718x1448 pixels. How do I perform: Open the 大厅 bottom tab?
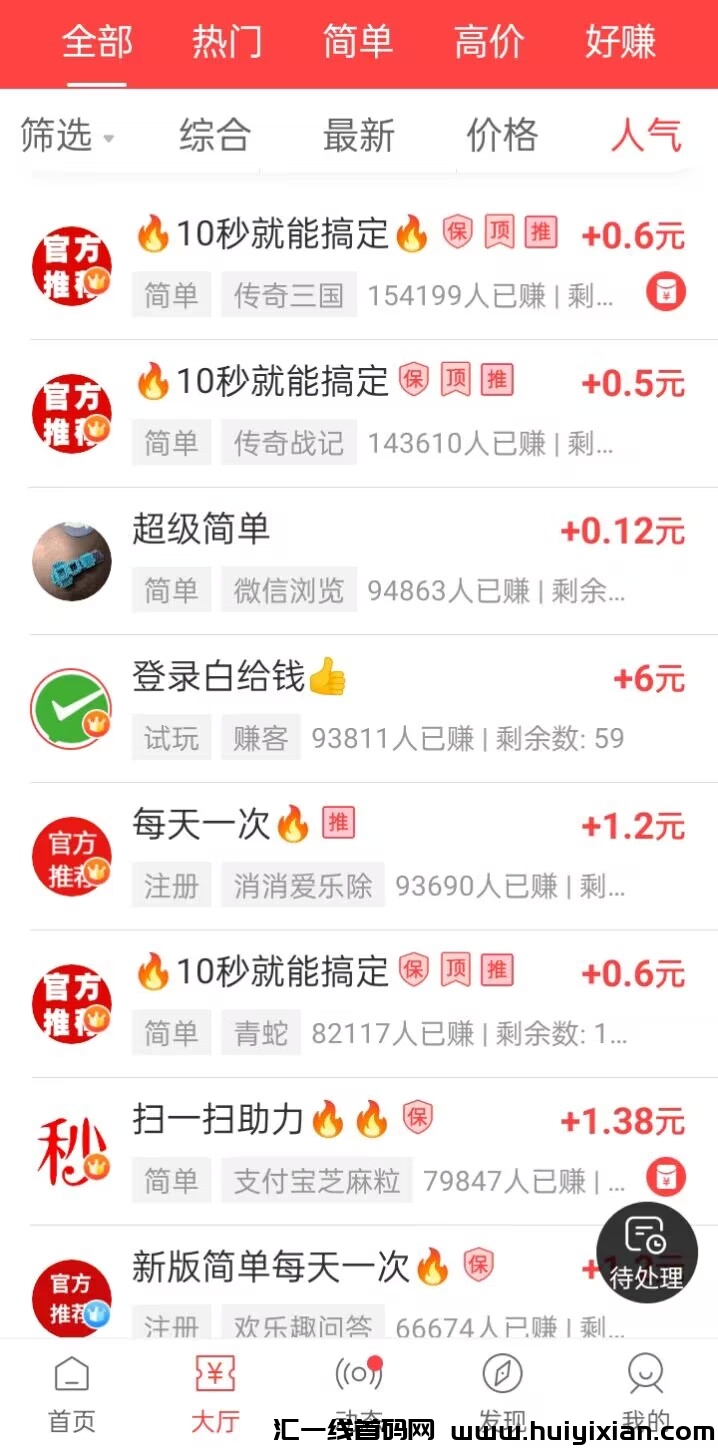215,1392
